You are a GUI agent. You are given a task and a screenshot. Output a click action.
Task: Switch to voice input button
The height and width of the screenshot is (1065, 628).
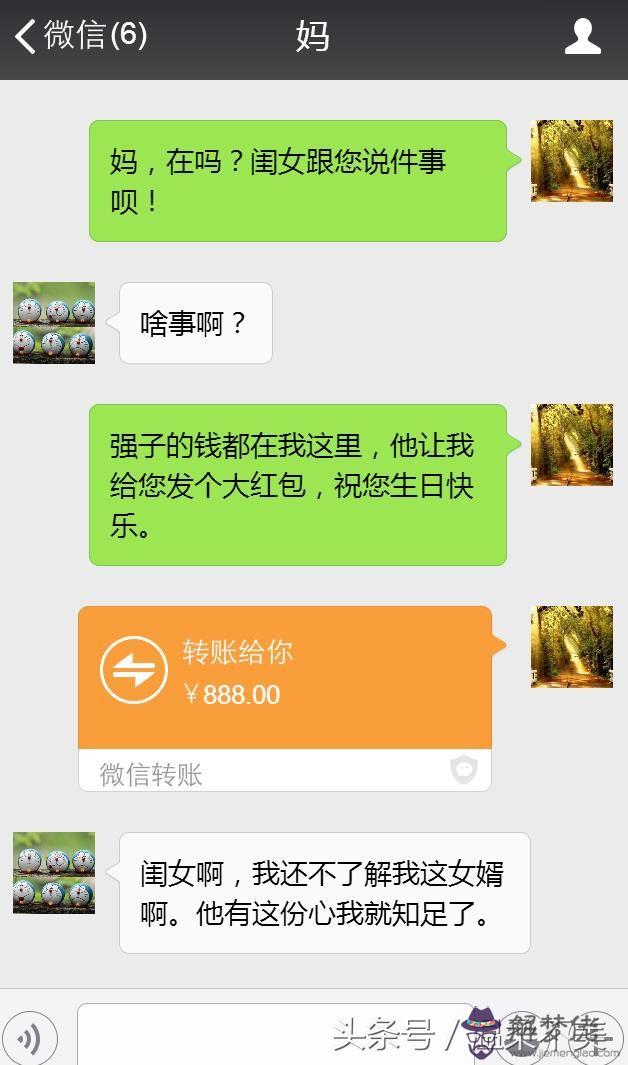click(x=30, y=1040)
